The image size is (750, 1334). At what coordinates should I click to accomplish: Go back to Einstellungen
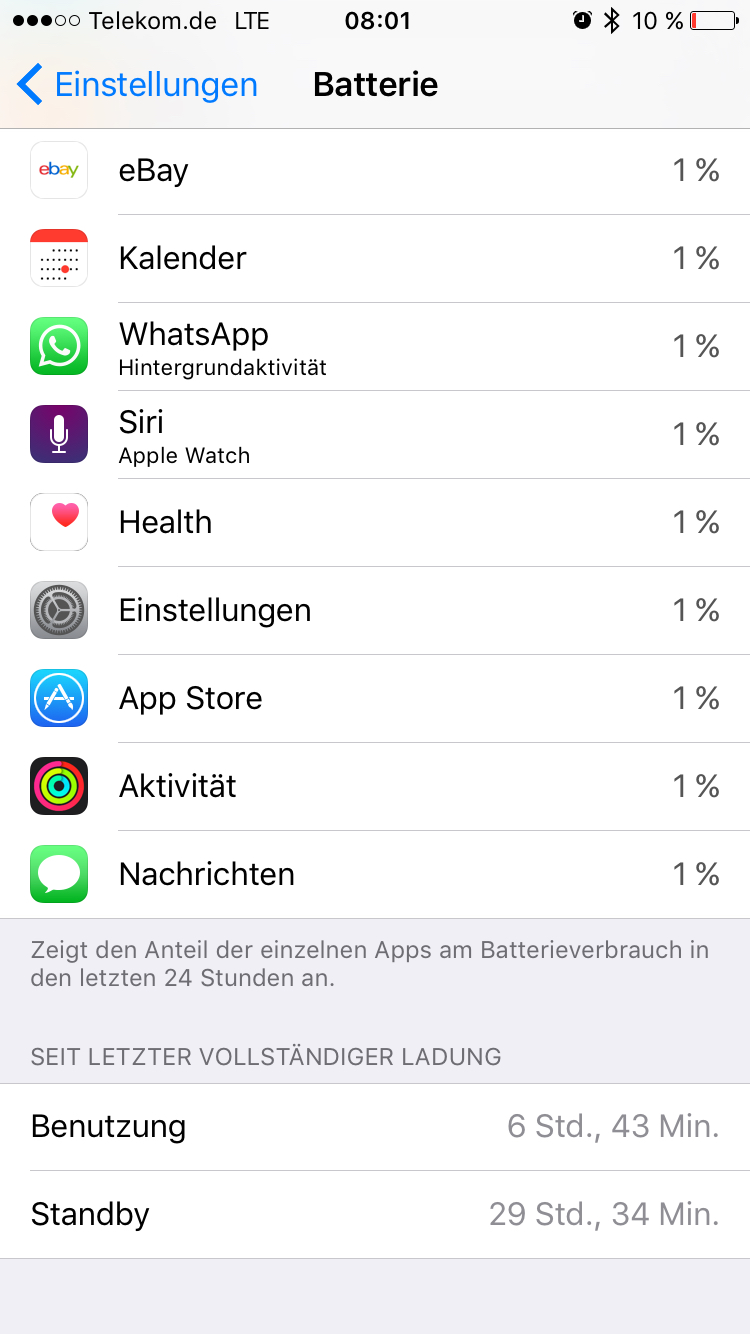point(138,85)
